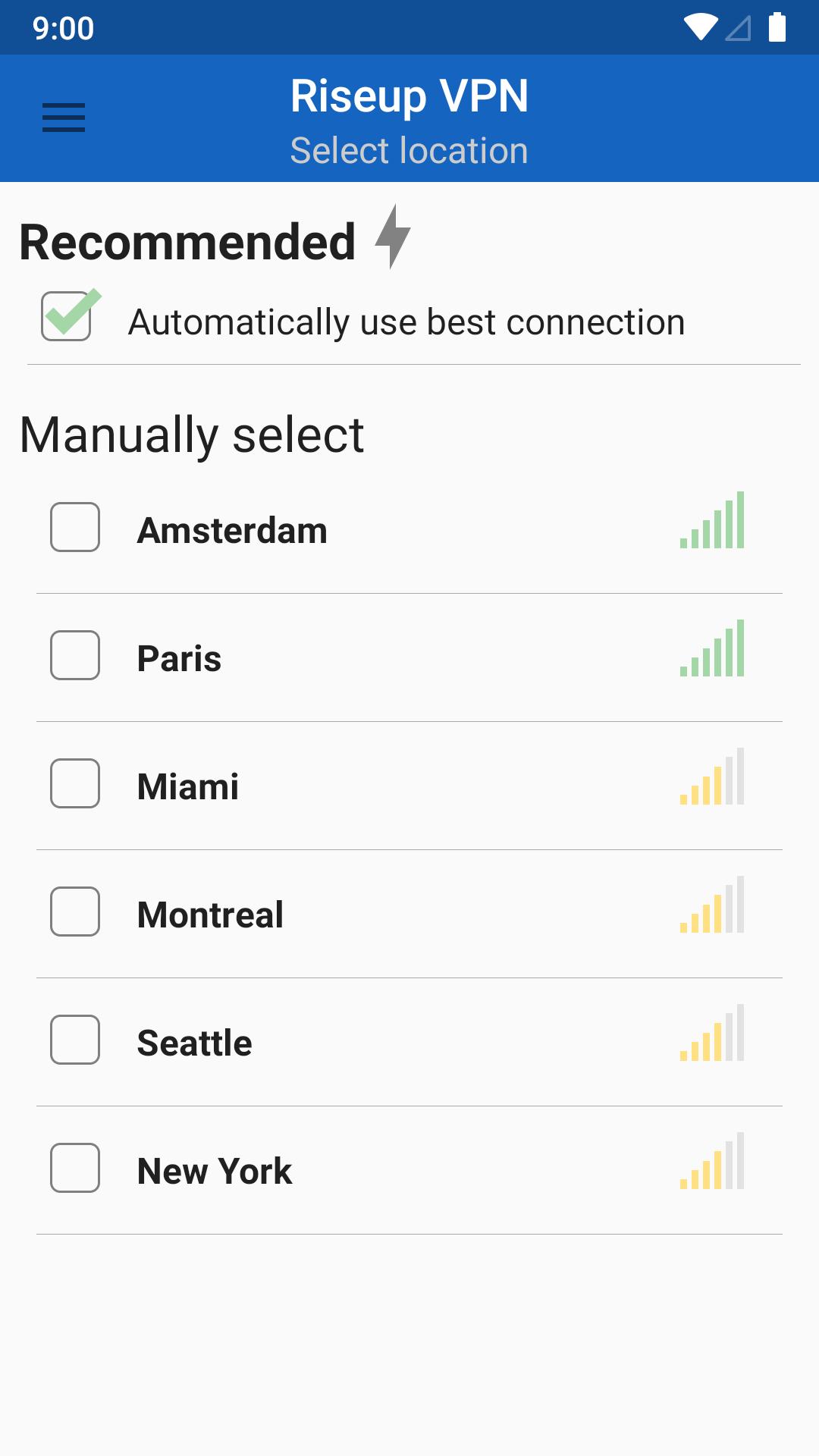
Task: Tap New York to connect there
Action: pyautogui.click(x=409, y=1170)
